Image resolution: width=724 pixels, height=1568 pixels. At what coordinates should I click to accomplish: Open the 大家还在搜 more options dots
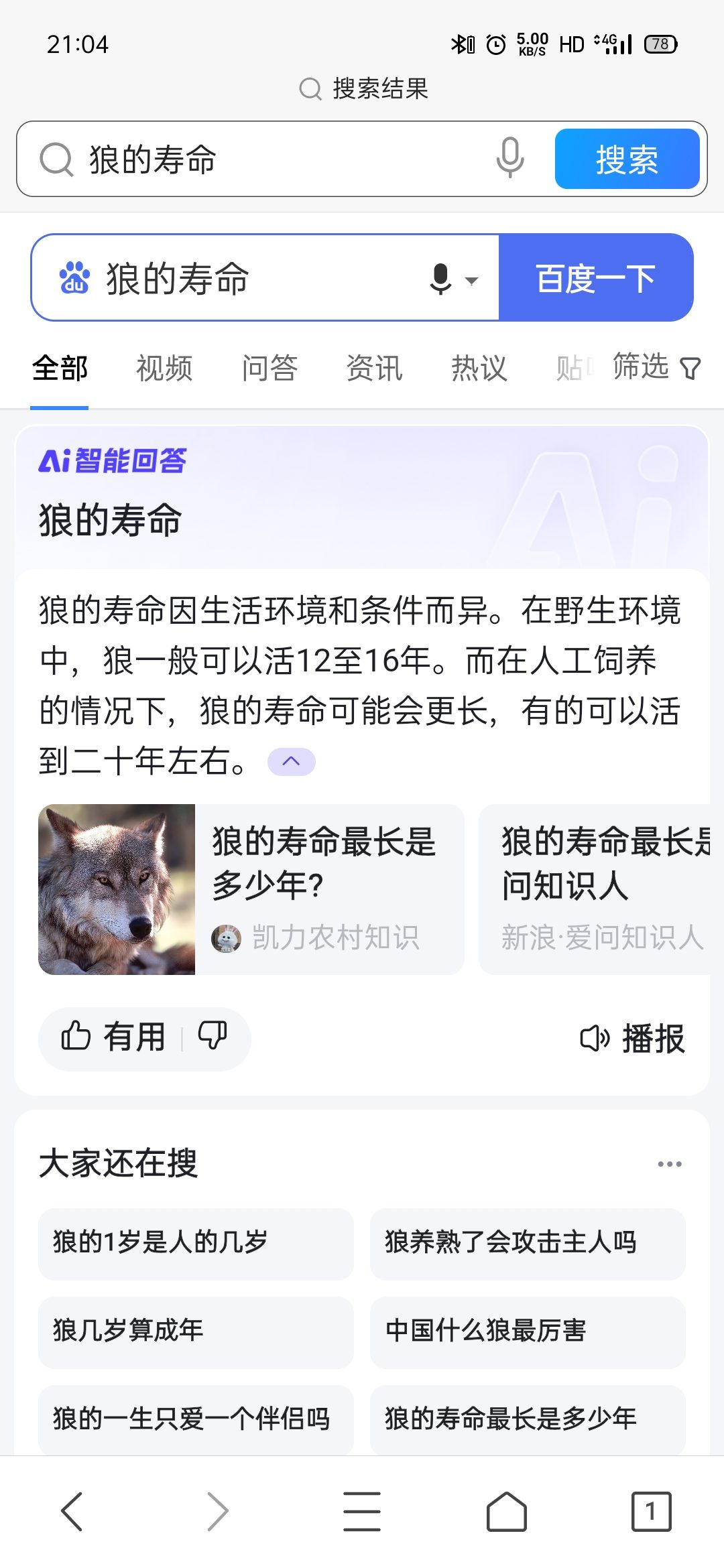tap(670, 1164)
